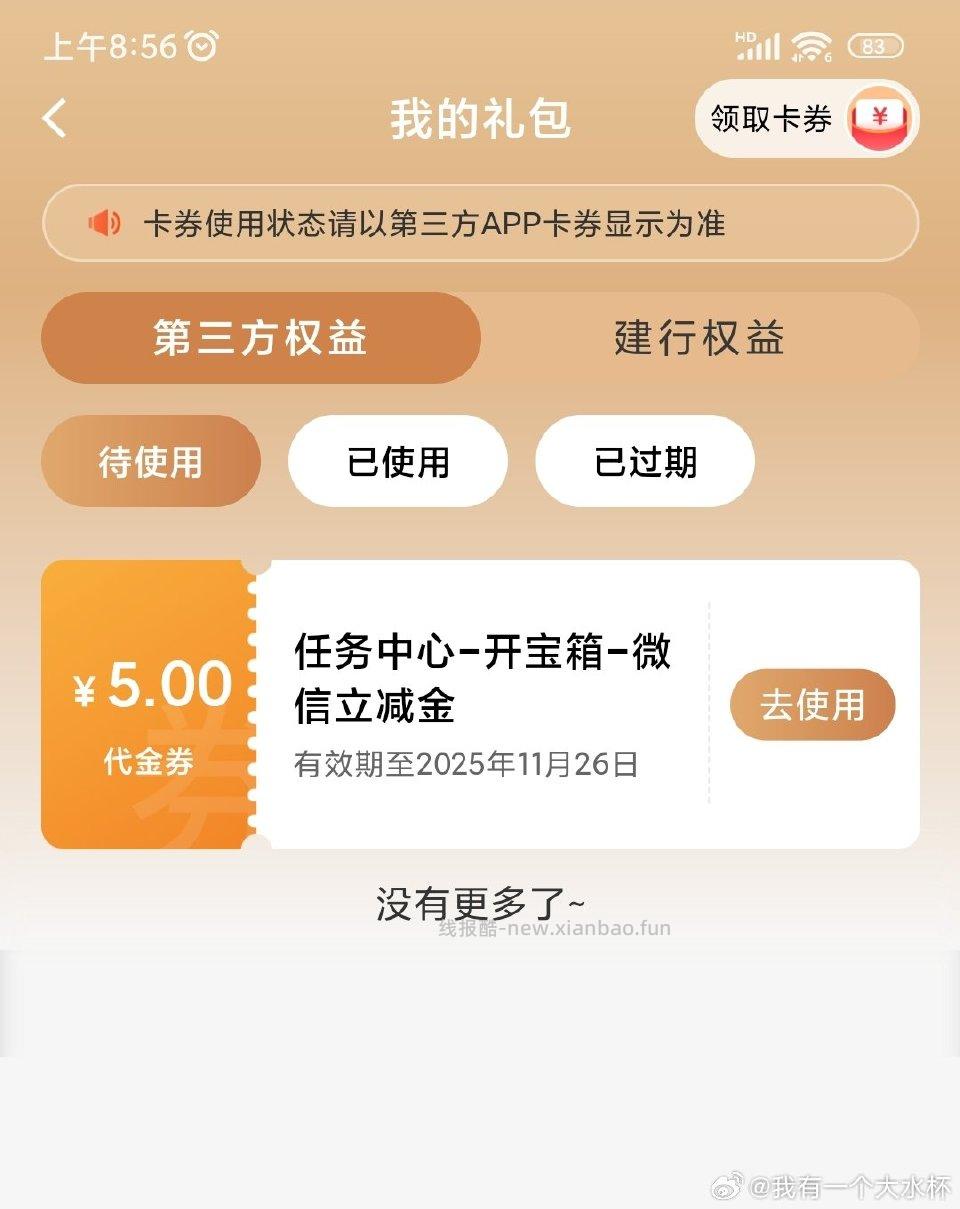Tap the back arrow at top left
Image resolution: width=960 pixels, height=1209 pixels.
tap(54, 118)
